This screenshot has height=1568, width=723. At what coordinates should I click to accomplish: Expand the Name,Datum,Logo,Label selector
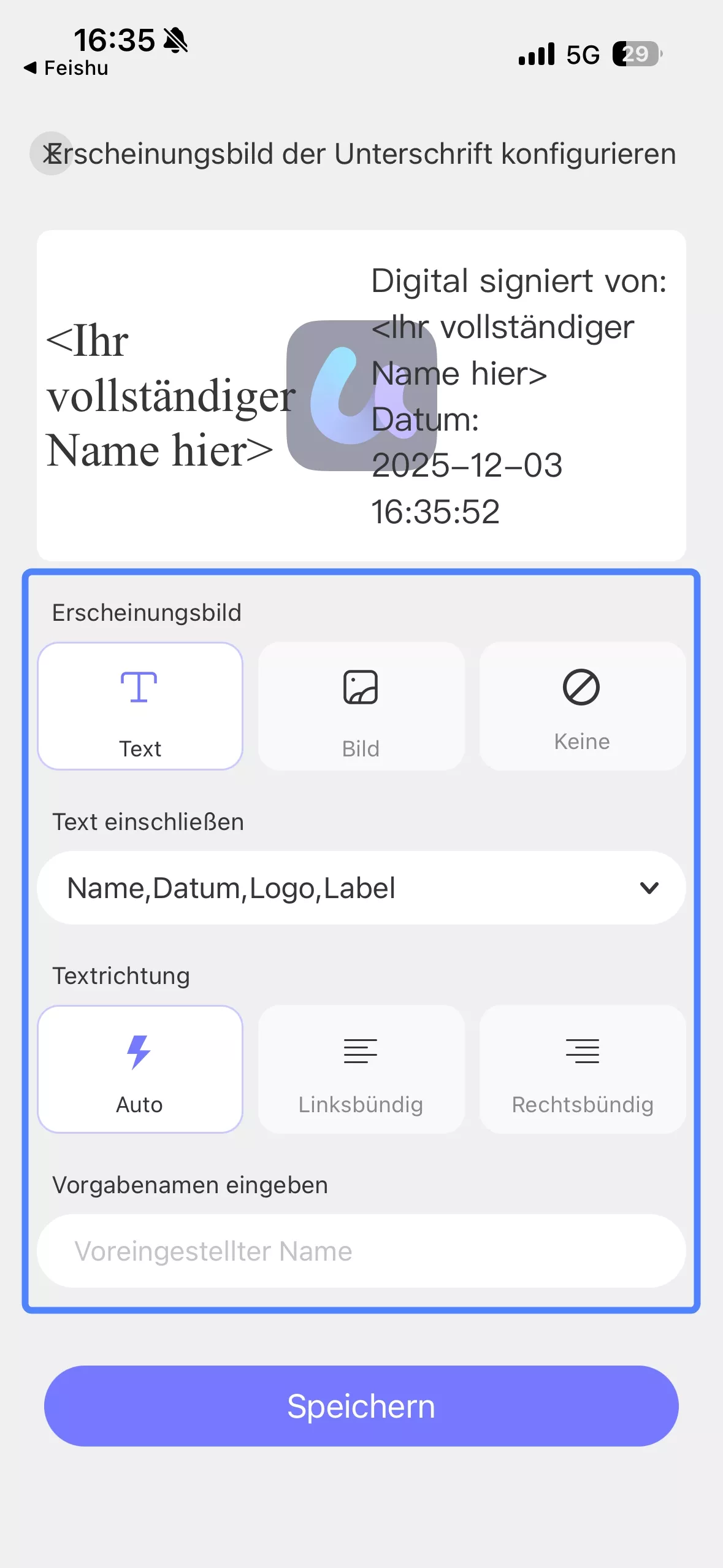[361, 888]
